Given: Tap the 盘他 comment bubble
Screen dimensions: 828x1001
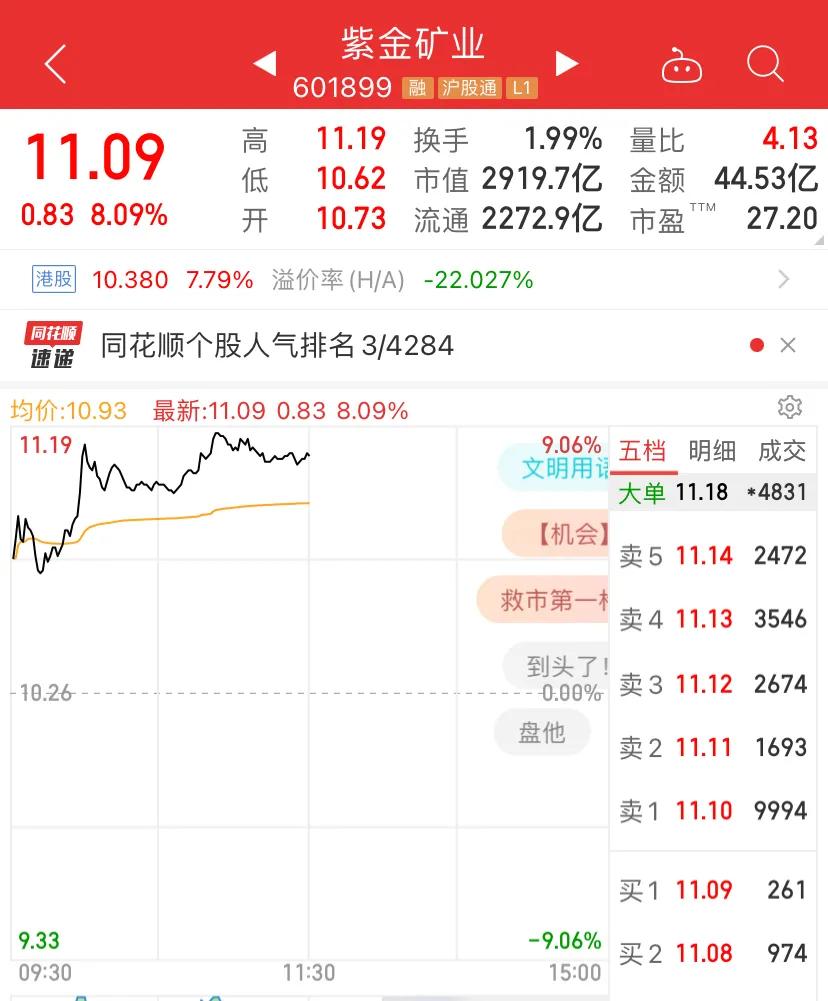Looking at the screenshot, I should tap(542, 733).
